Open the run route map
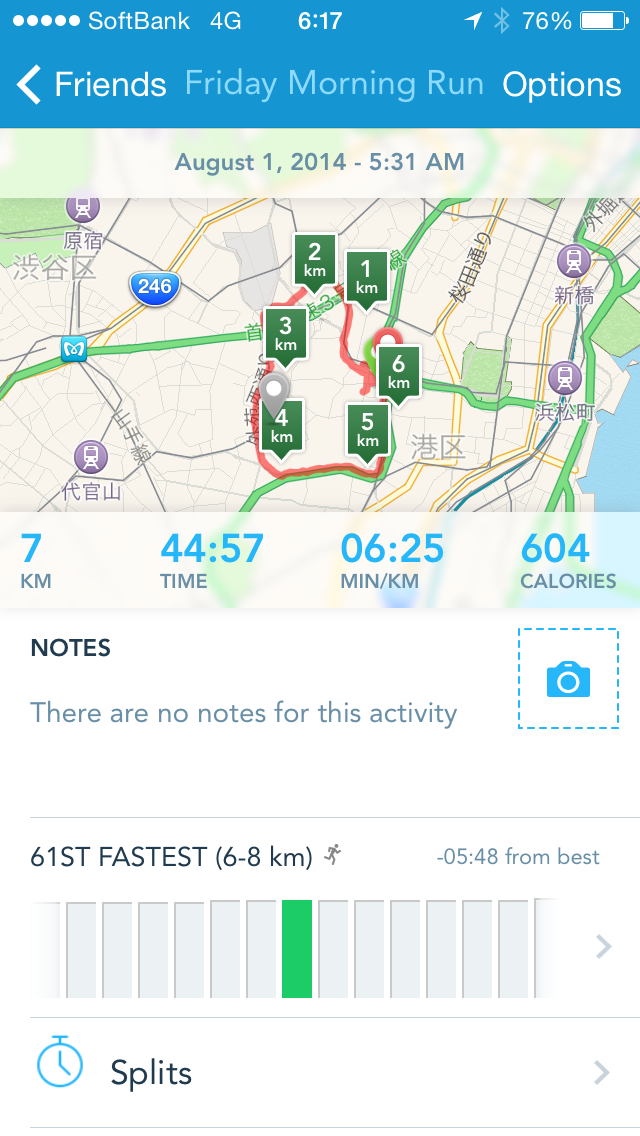Viewport: 640px width, 1136px height. (x=320, y=360)
